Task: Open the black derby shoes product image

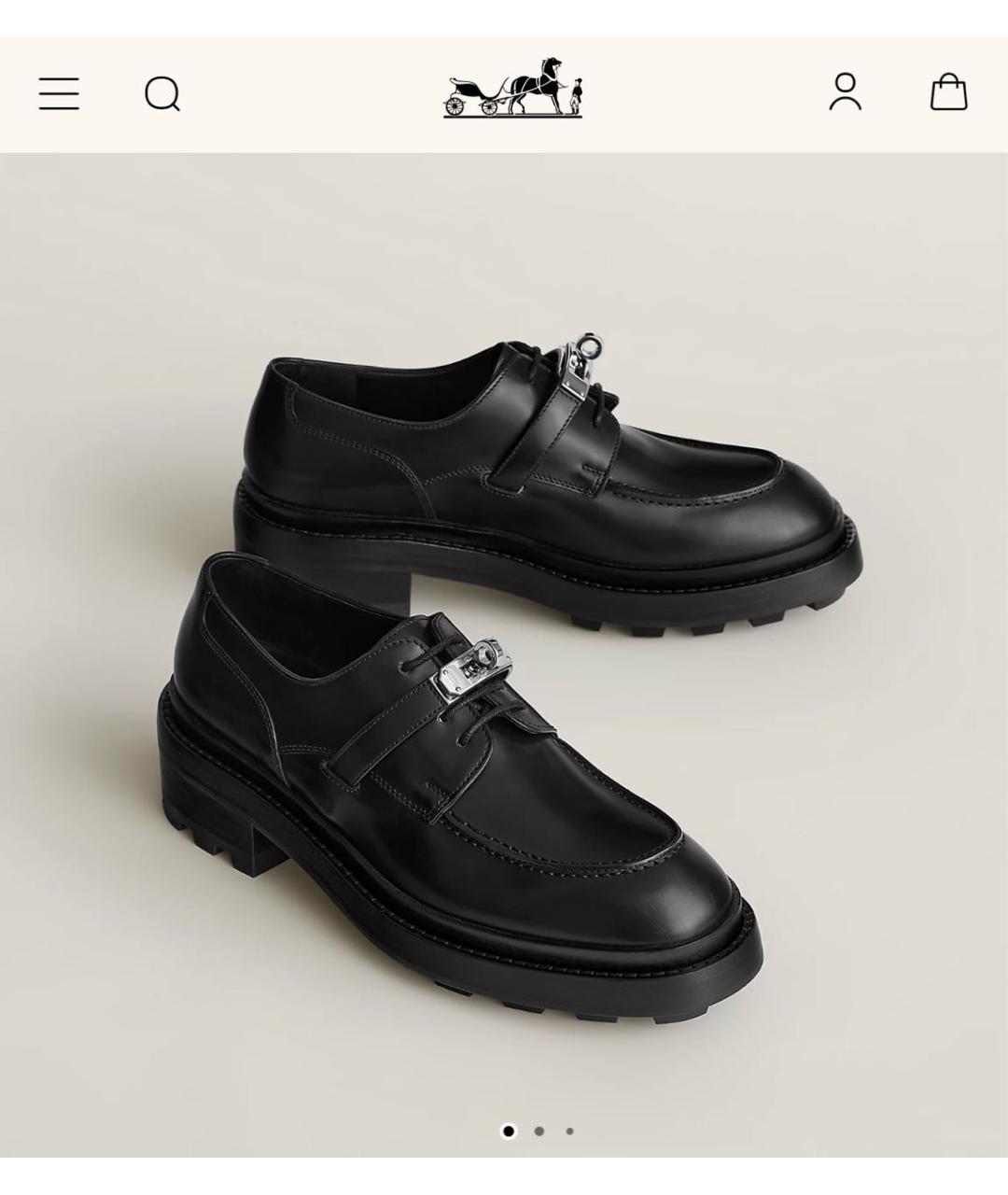Action: click(504, 654)
